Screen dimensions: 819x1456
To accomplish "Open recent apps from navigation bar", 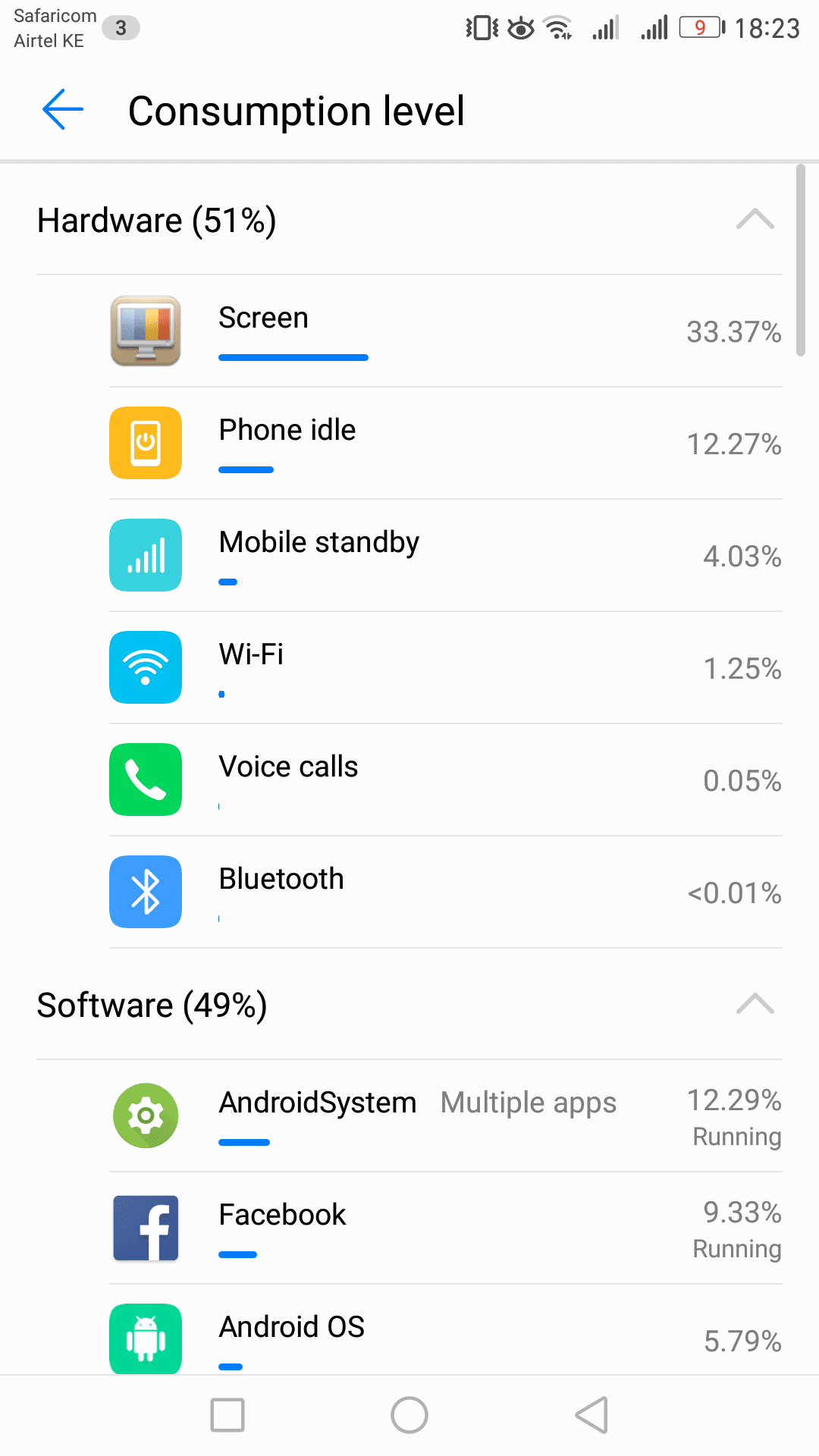I will point(227,1415).
